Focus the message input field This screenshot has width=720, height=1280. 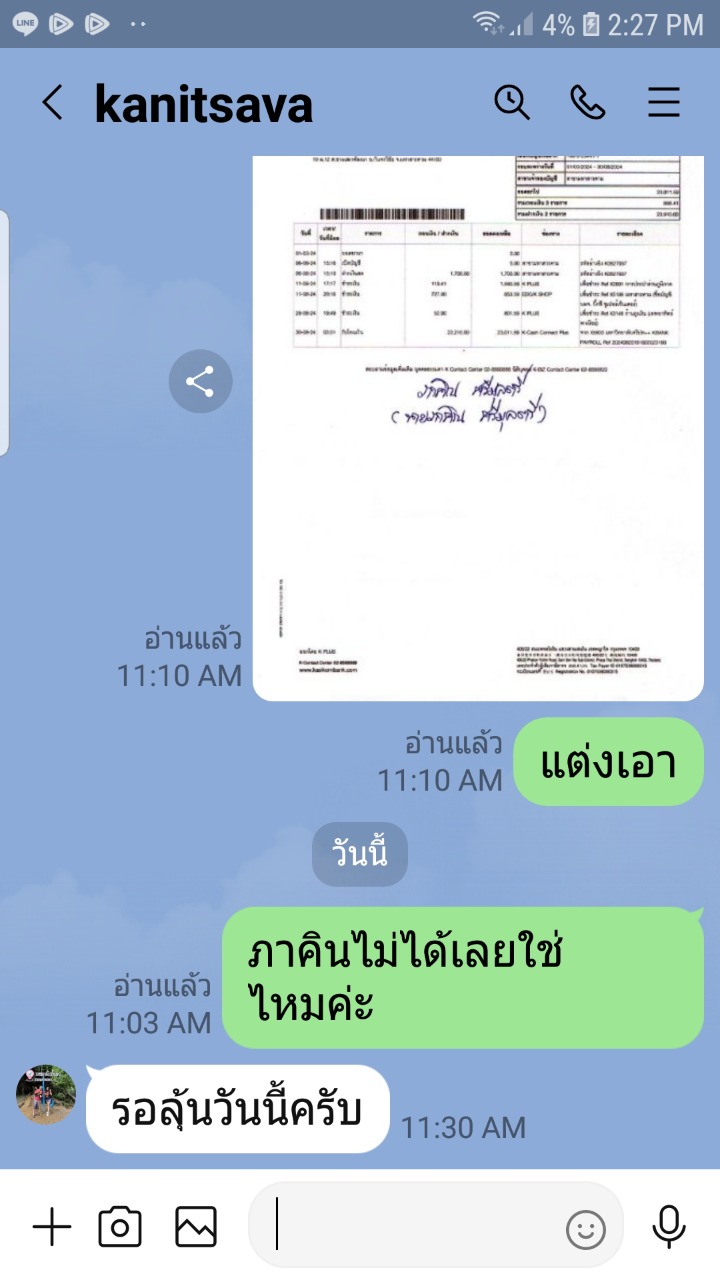pos(415,1226)
